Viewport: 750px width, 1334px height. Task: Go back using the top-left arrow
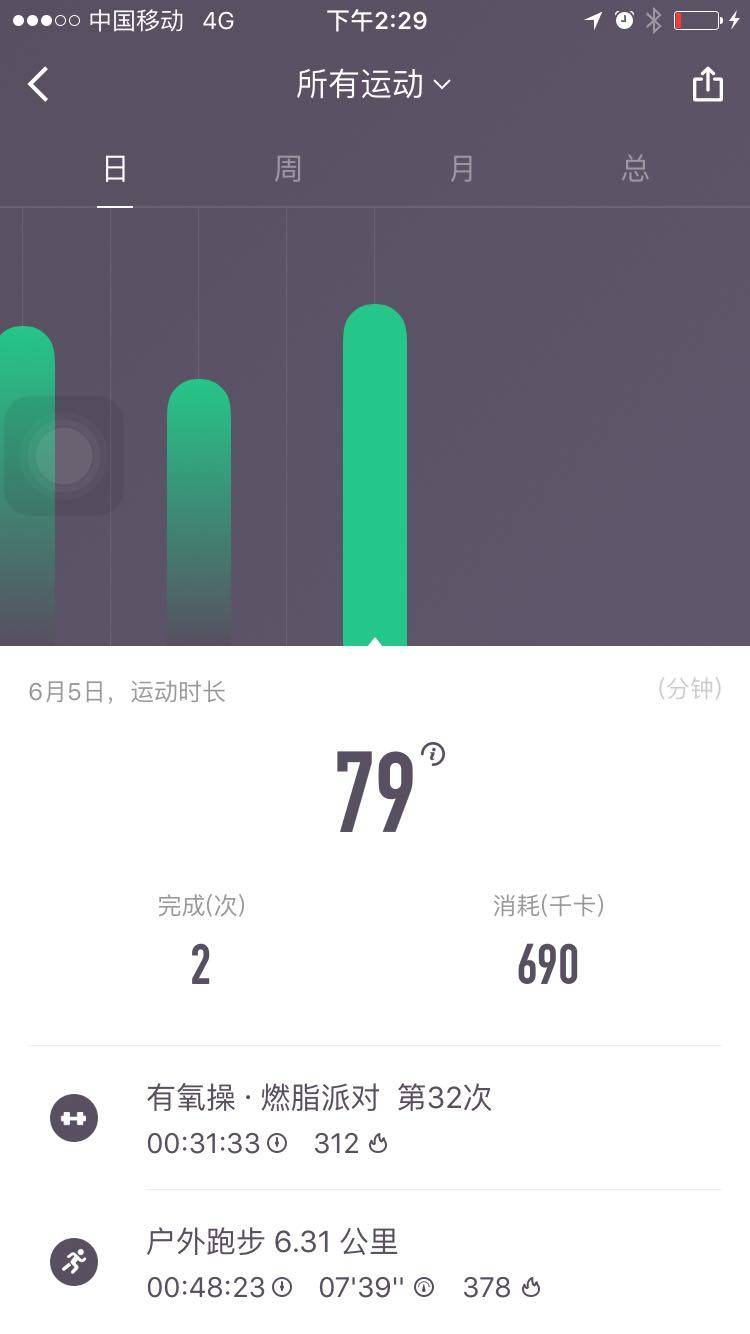[x=38, y=85]
